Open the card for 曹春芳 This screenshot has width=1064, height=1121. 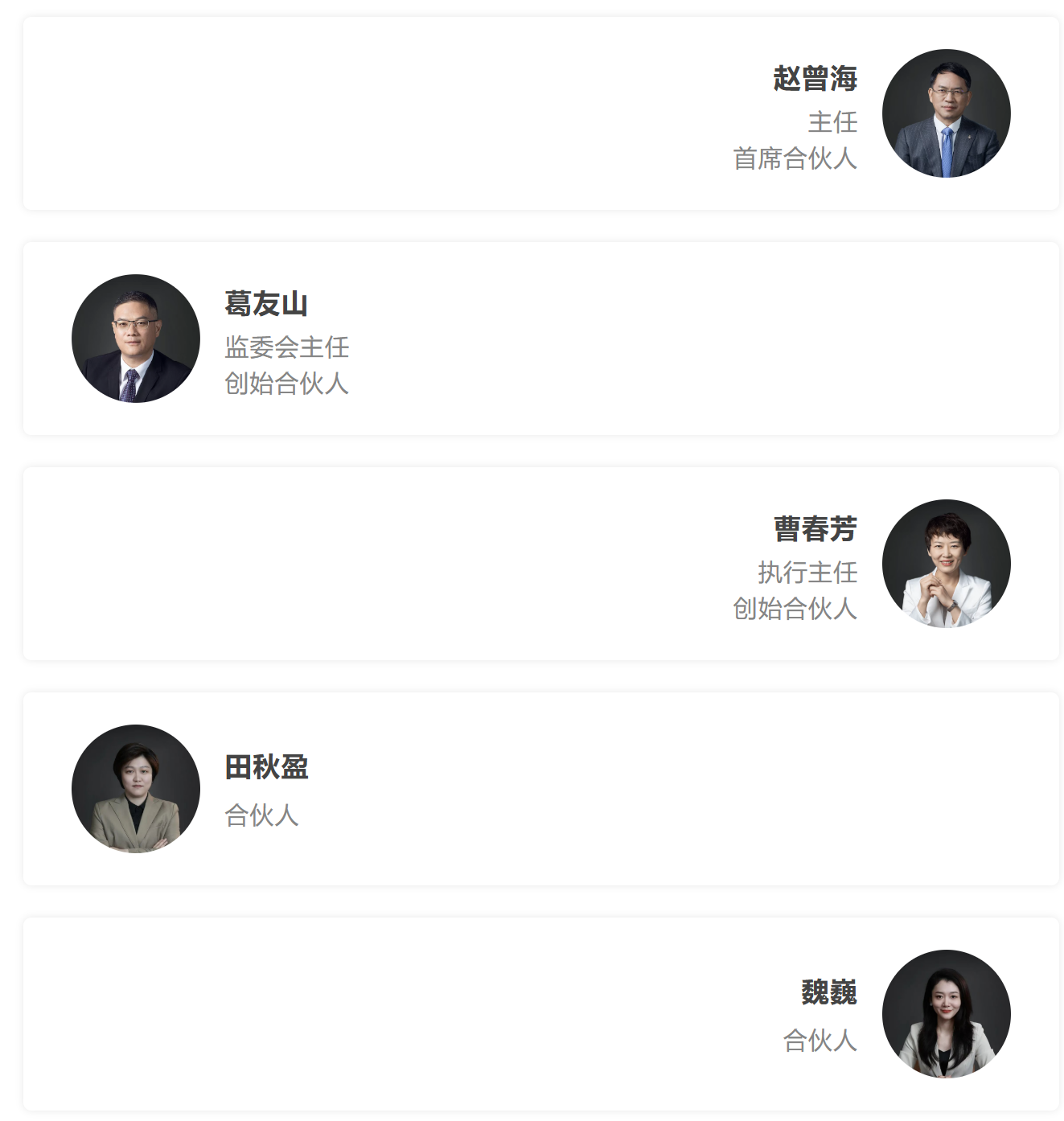(814, 531)
